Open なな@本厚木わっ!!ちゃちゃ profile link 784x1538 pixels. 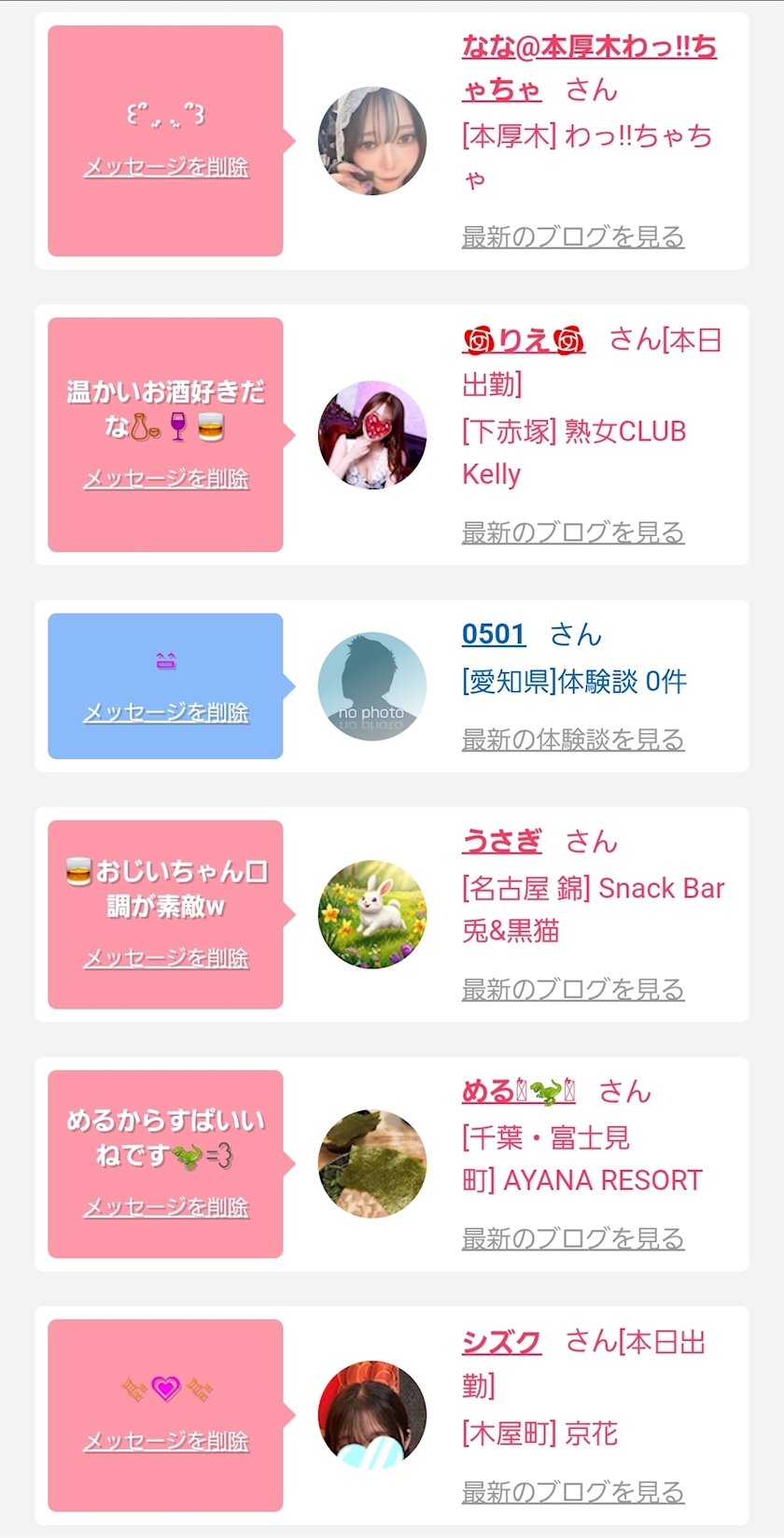[x=589, y=47]
